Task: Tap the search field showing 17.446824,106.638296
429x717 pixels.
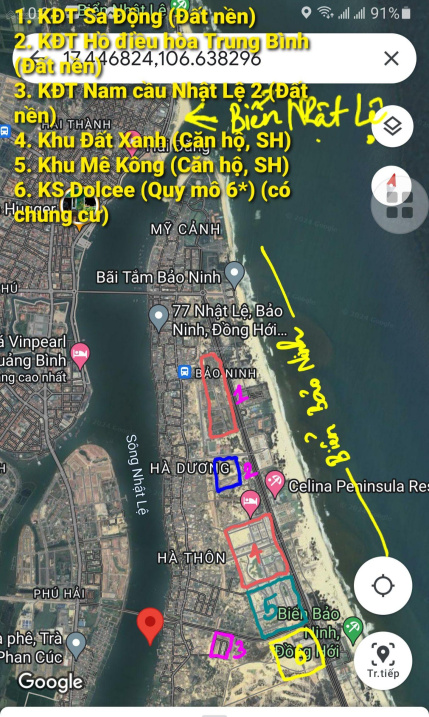Action: pos(214,59)
